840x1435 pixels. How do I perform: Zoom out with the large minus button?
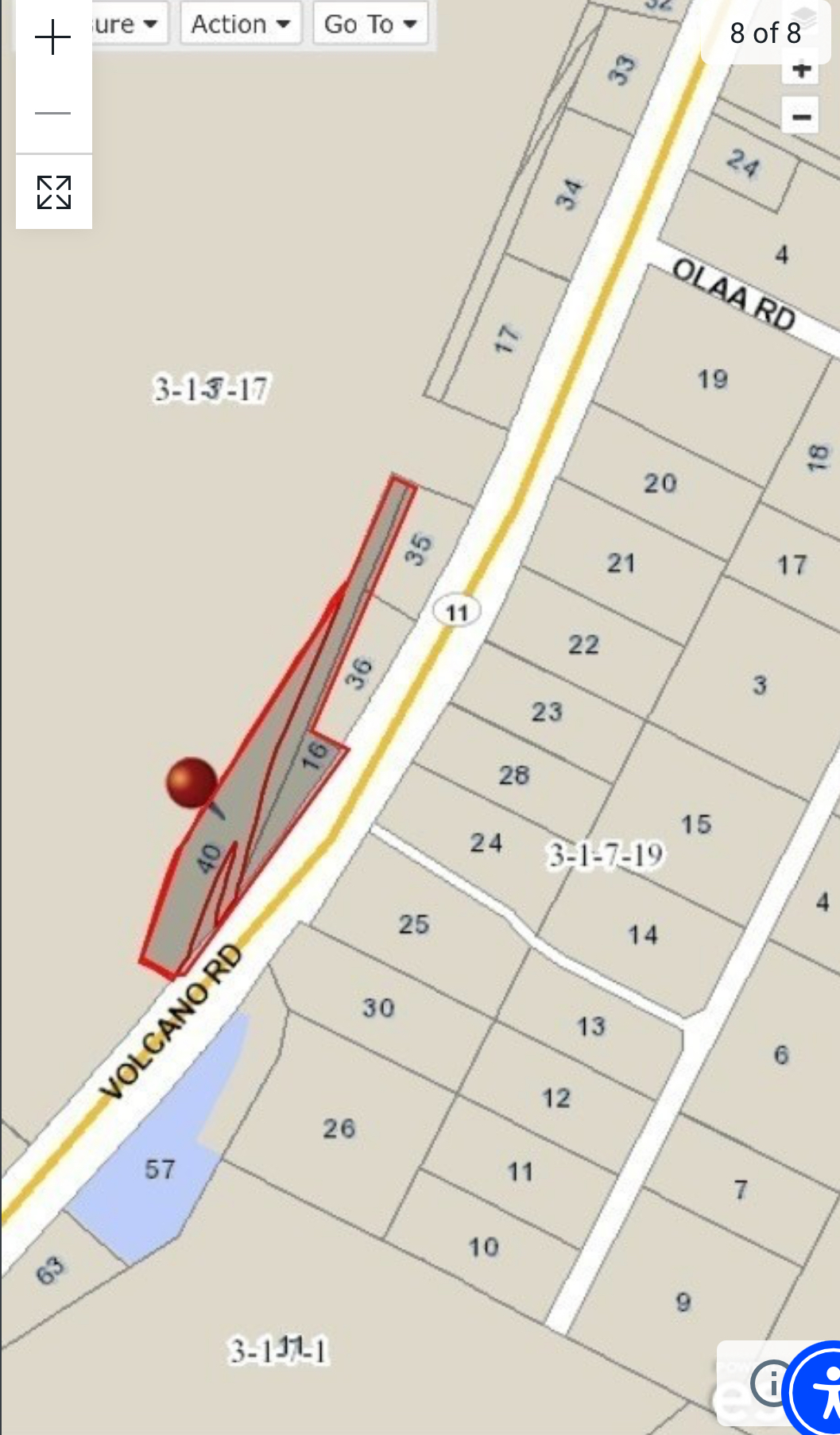coord(53,113)
